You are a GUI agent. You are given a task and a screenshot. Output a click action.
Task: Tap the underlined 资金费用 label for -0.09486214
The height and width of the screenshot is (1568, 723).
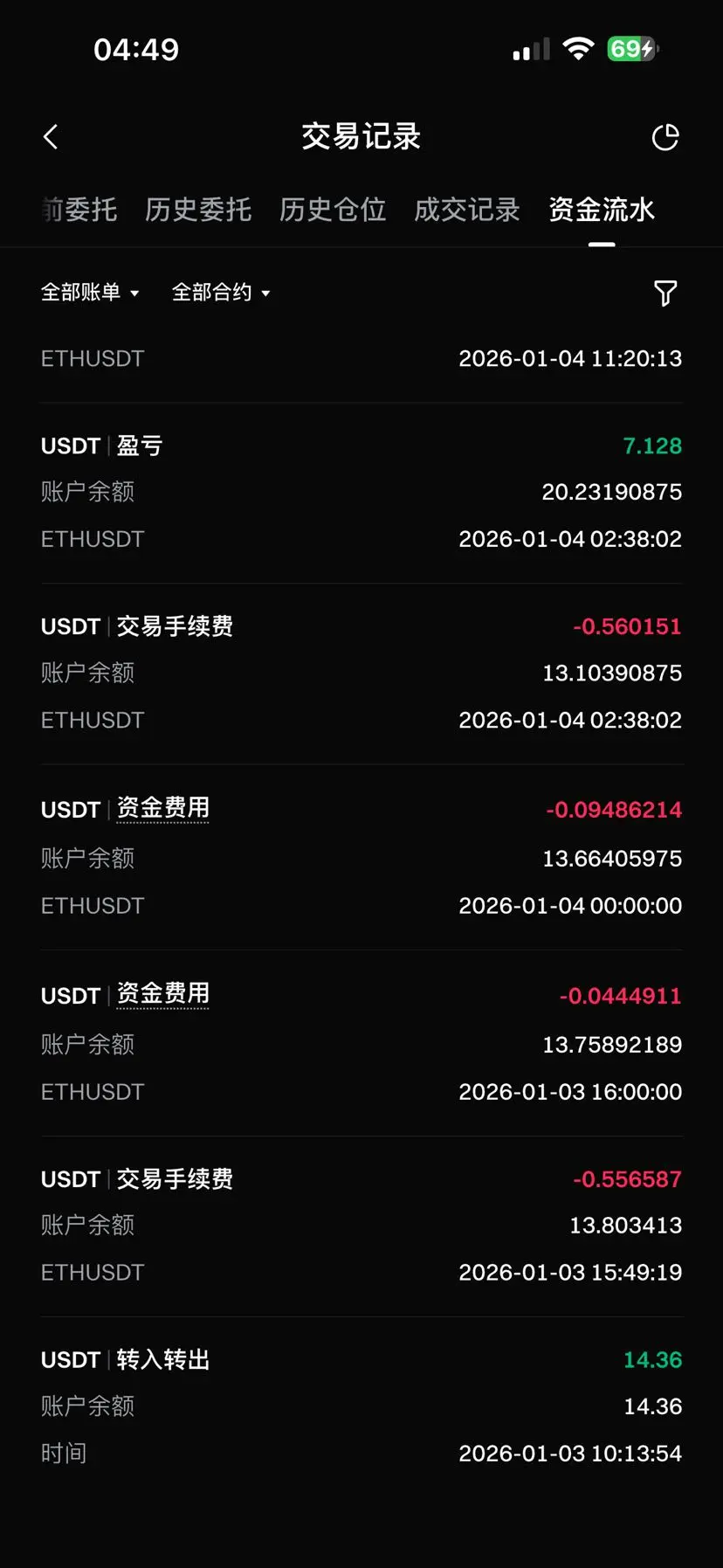pyautogui.click(x=163, y=809)
